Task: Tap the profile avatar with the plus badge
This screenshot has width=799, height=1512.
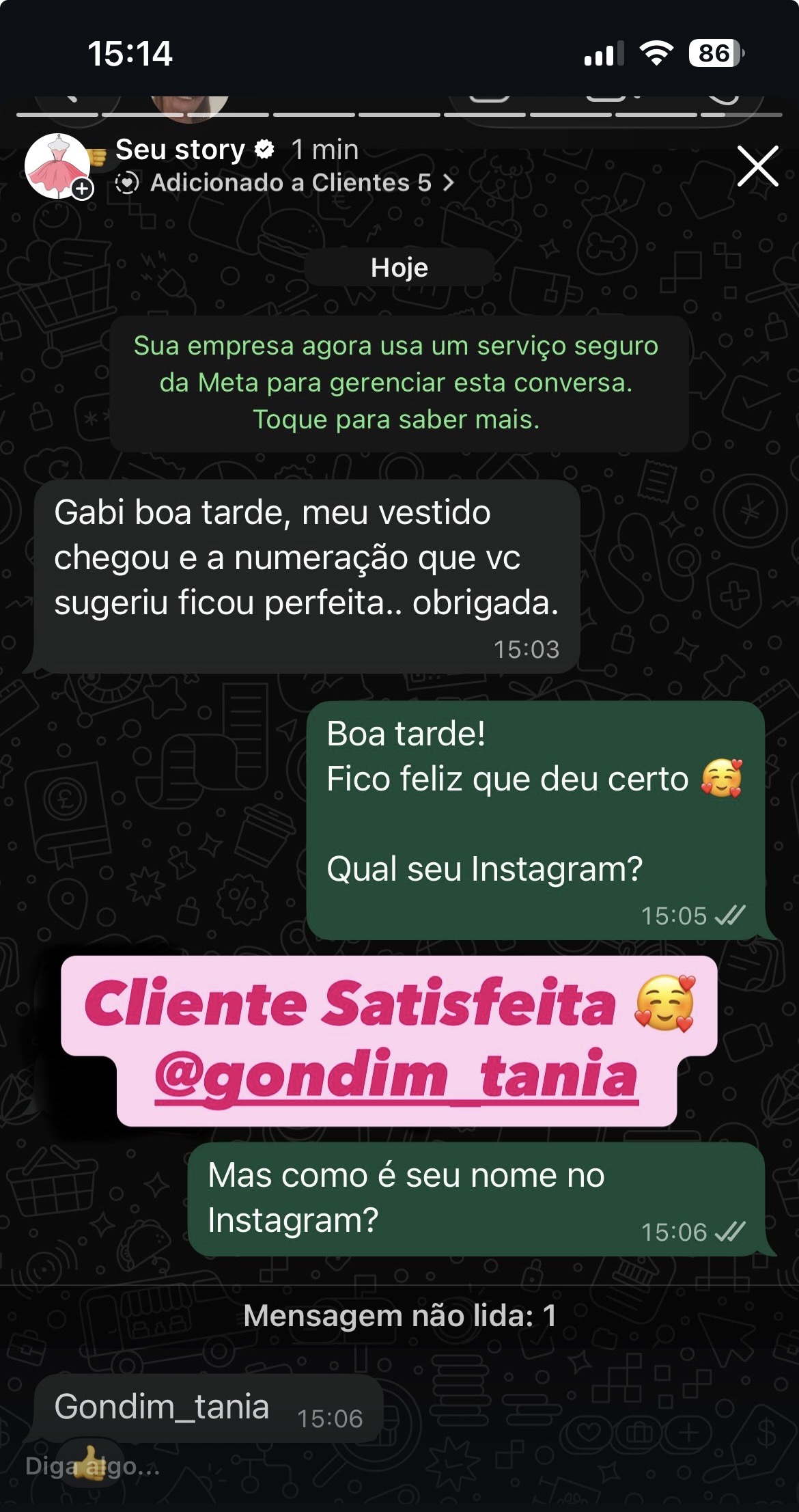Action: point(58,166)
